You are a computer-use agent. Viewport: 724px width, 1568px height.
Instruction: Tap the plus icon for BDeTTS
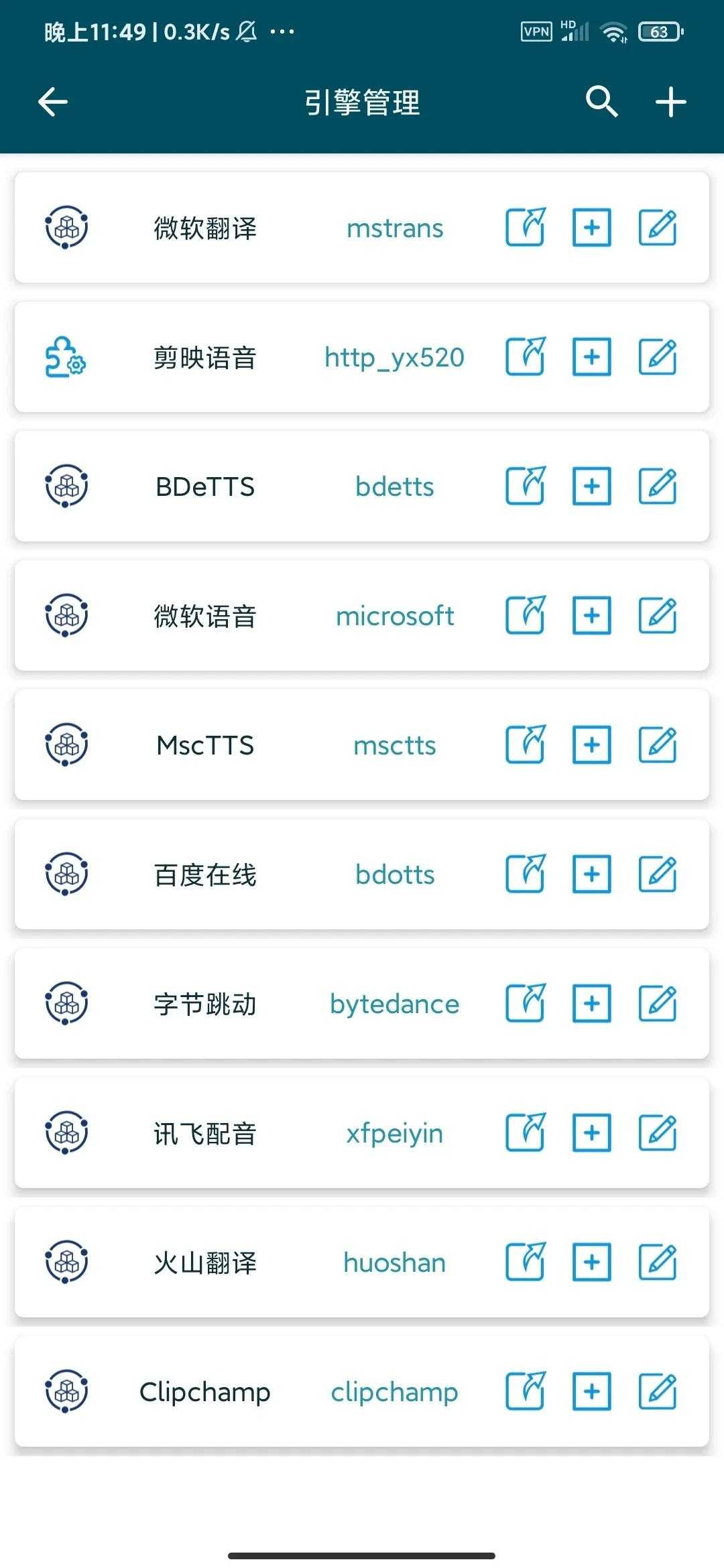click(x=591, y=486)
